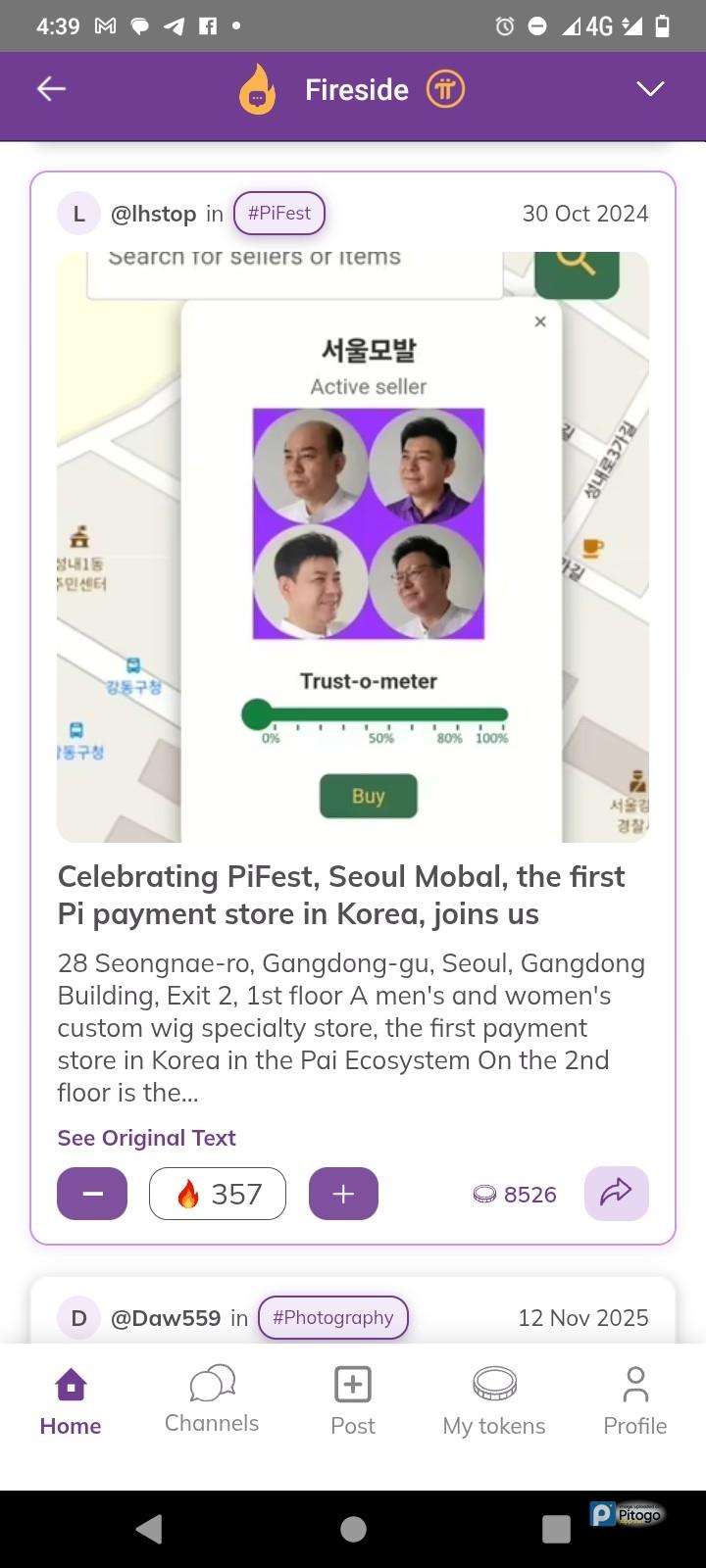Switch to the Channels tab

pos(212,1400)
